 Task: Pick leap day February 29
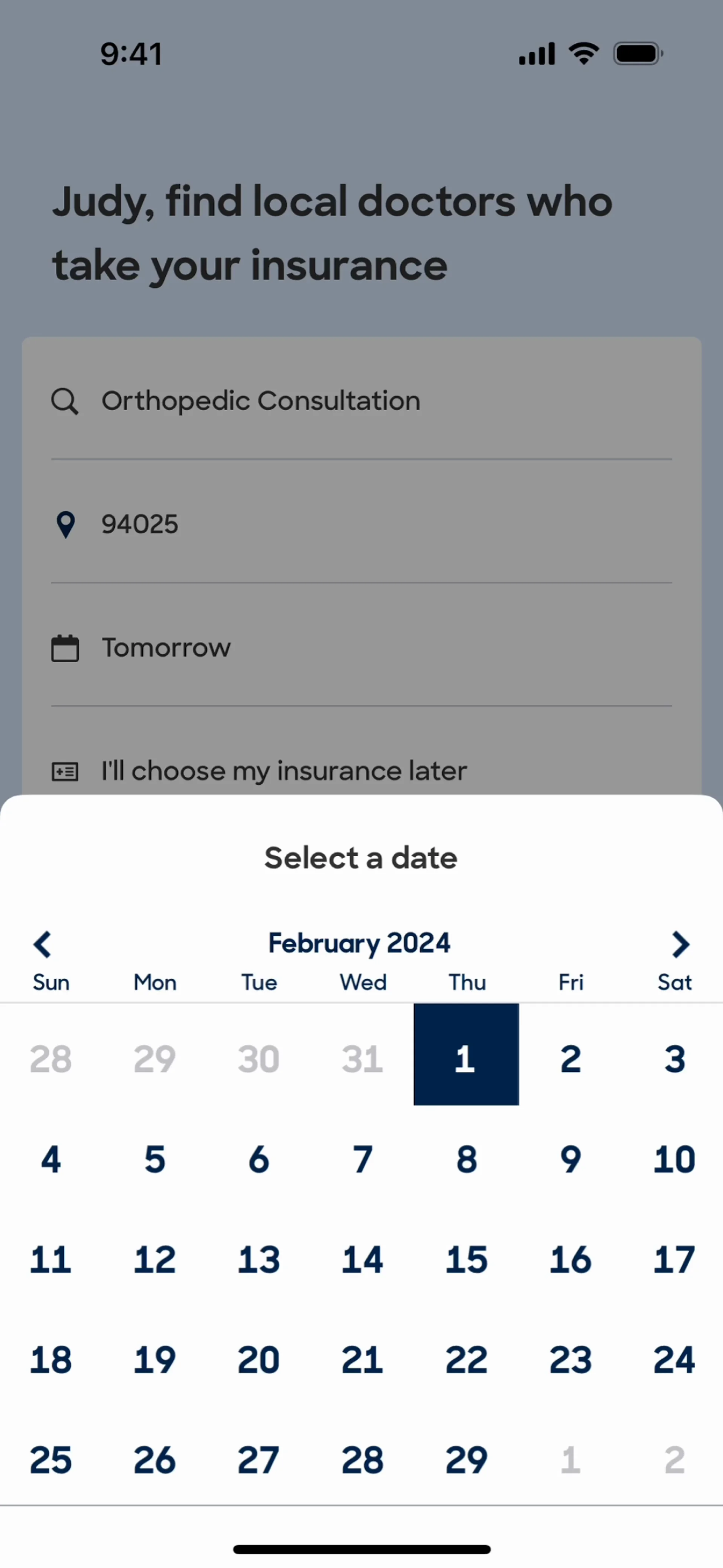click(x=466, y=1459)
